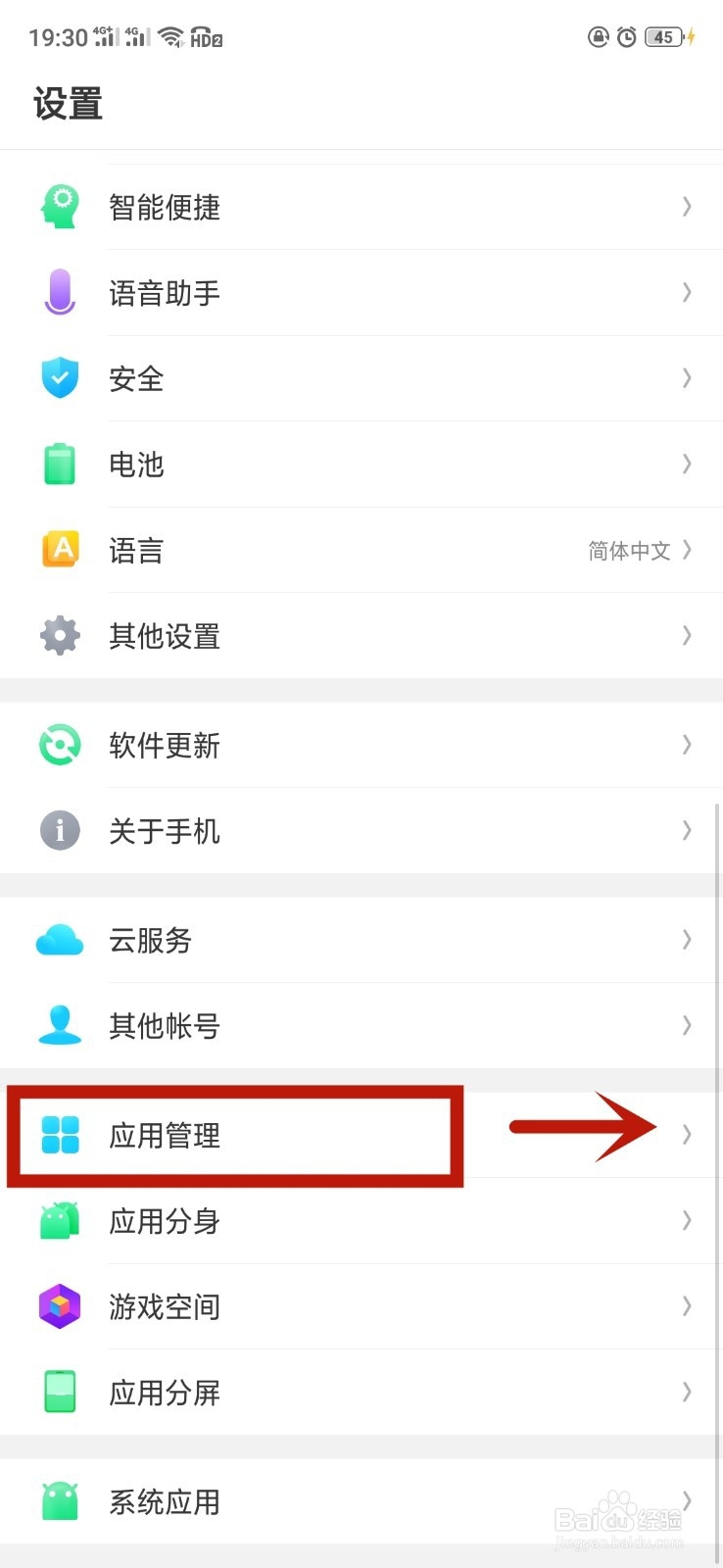Open the 电池 battery icon
723x1568 pixels.
pos(59,465)
